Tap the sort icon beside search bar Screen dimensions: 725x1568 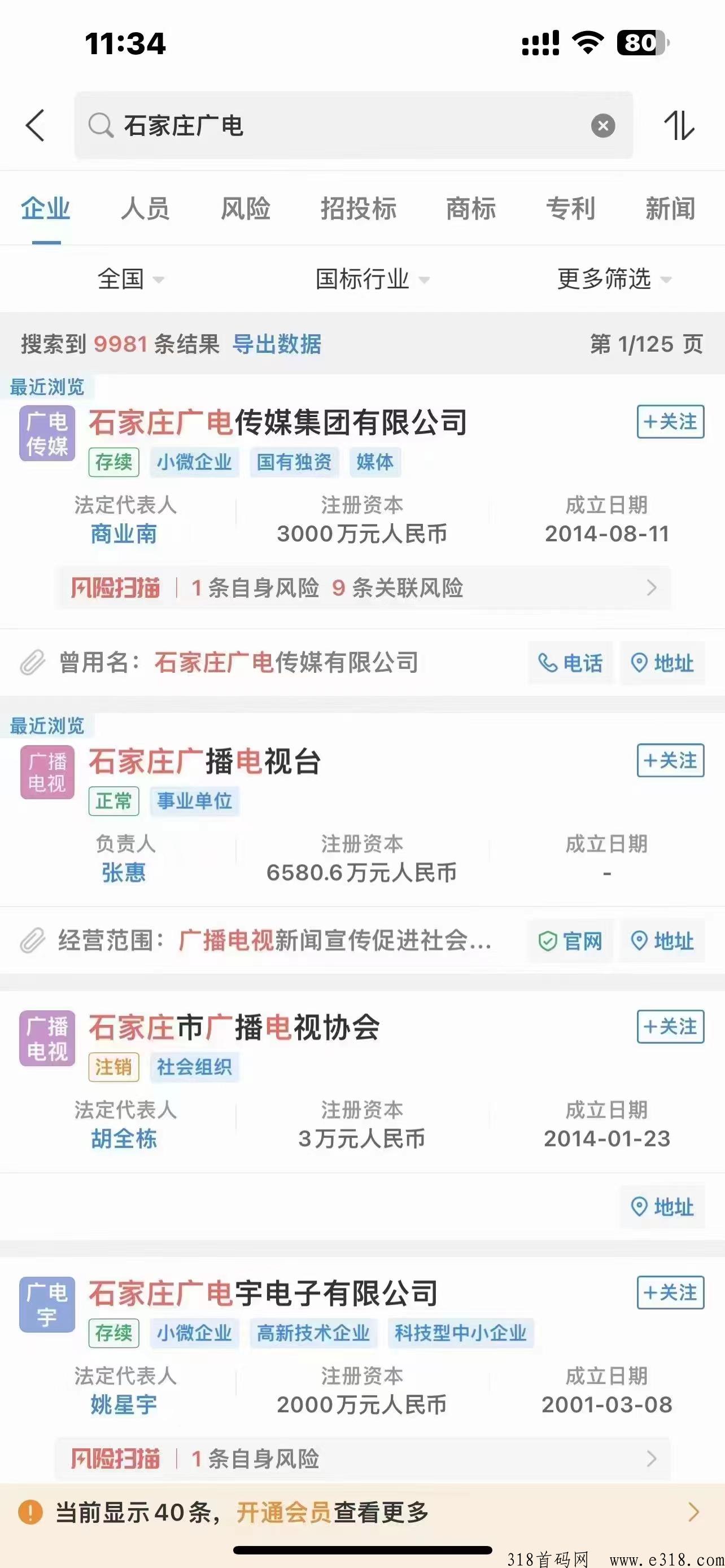679,125
